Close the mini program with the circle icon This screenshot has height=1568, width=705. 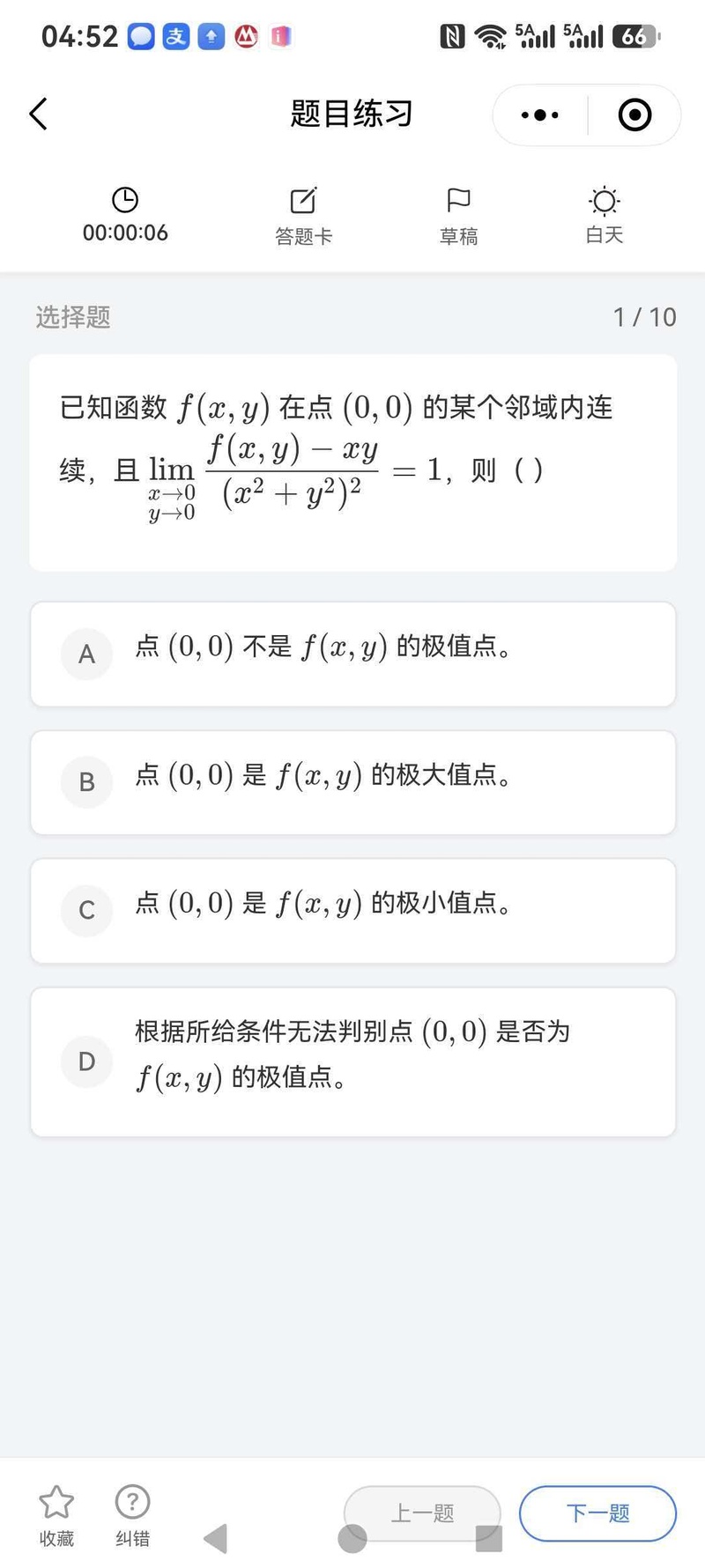(x=634, y=115)
